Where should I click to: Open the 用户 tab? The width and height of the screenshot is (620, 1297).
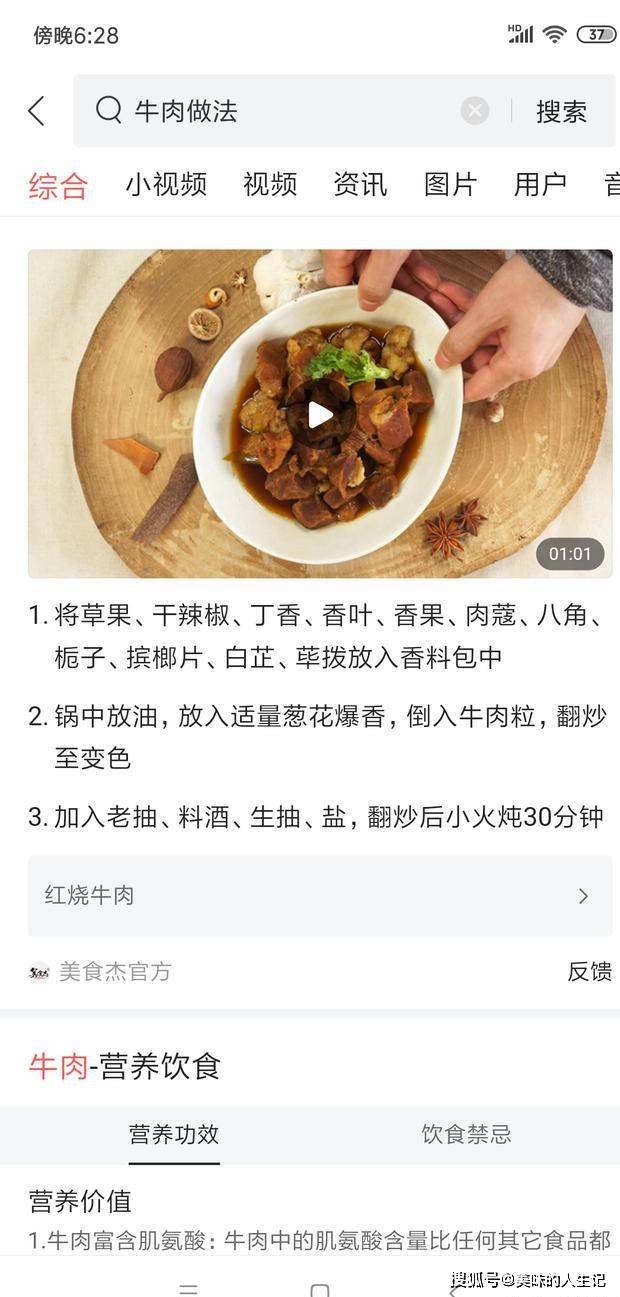540,184
